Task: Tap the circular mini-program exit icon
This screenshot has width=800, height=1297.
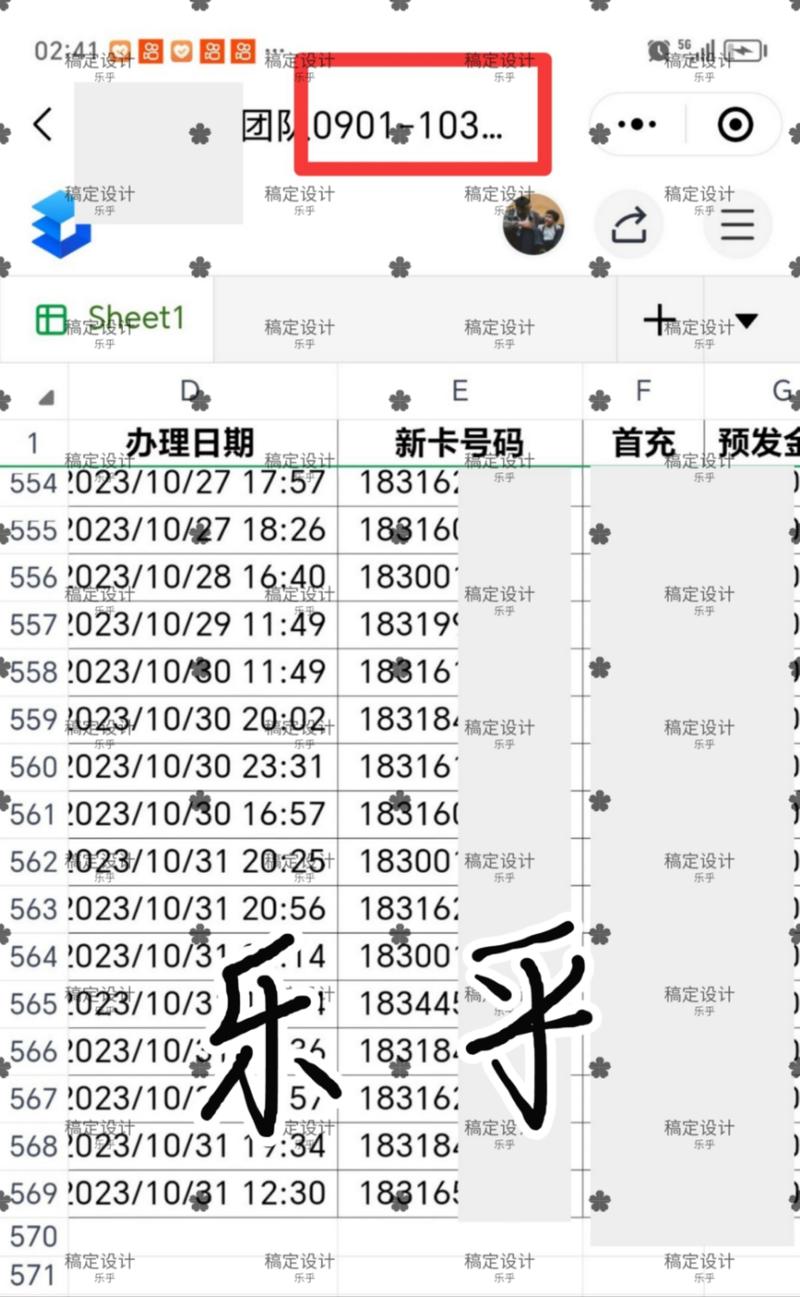Action: tap(736, 123)
